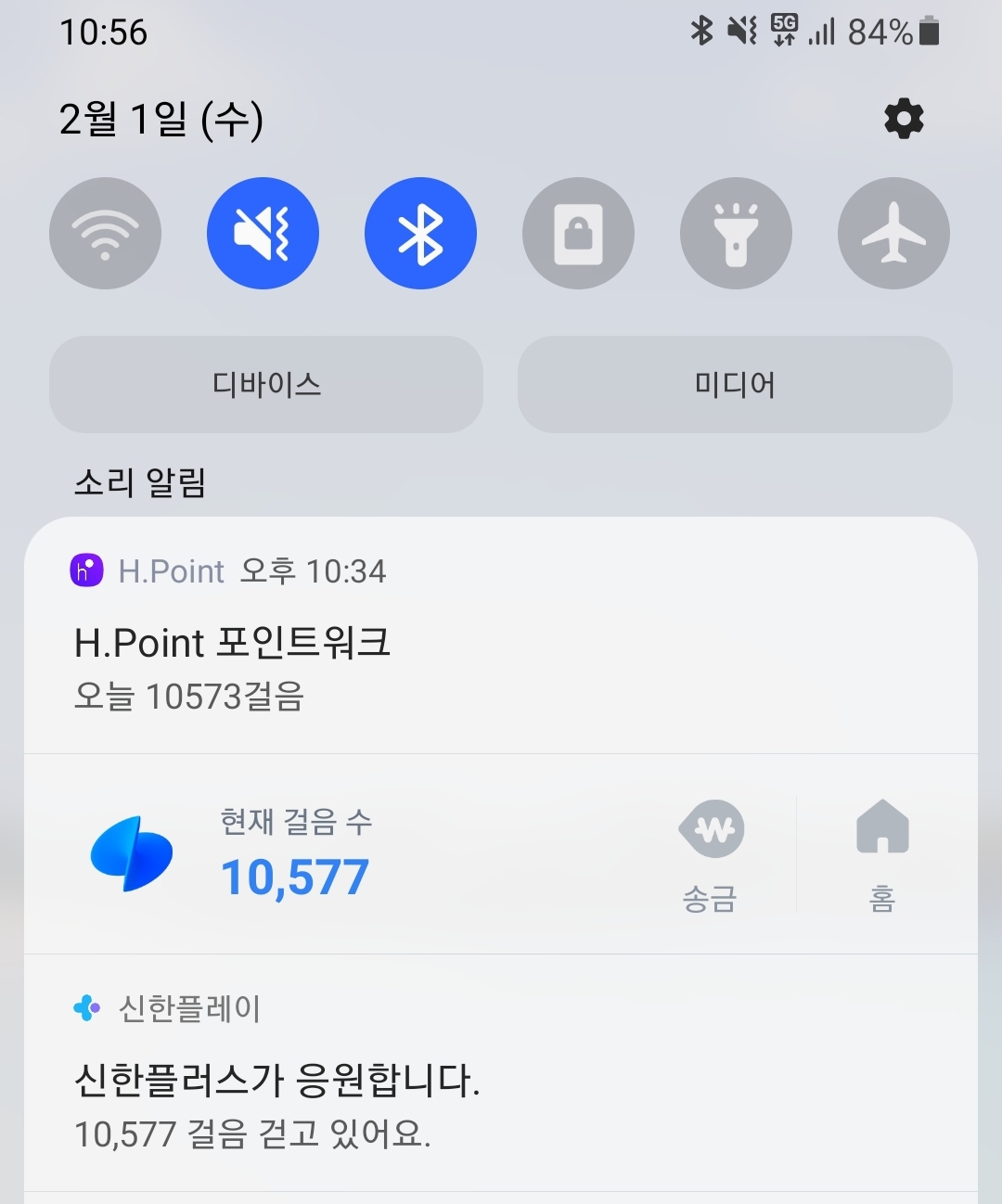Open the 미디어 output panel

click(x=735, y=384)
